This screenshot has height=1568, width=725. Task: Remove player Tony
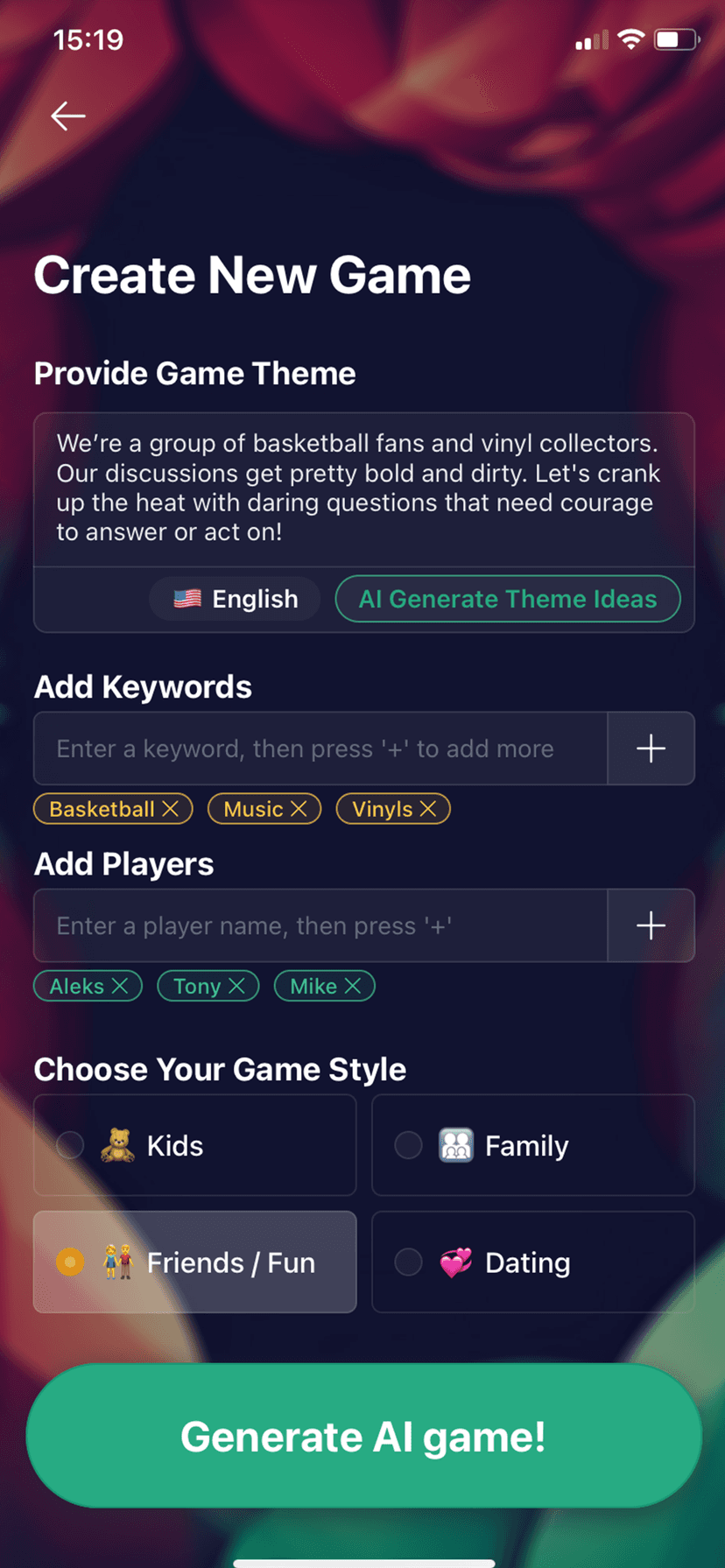[236, 987]
